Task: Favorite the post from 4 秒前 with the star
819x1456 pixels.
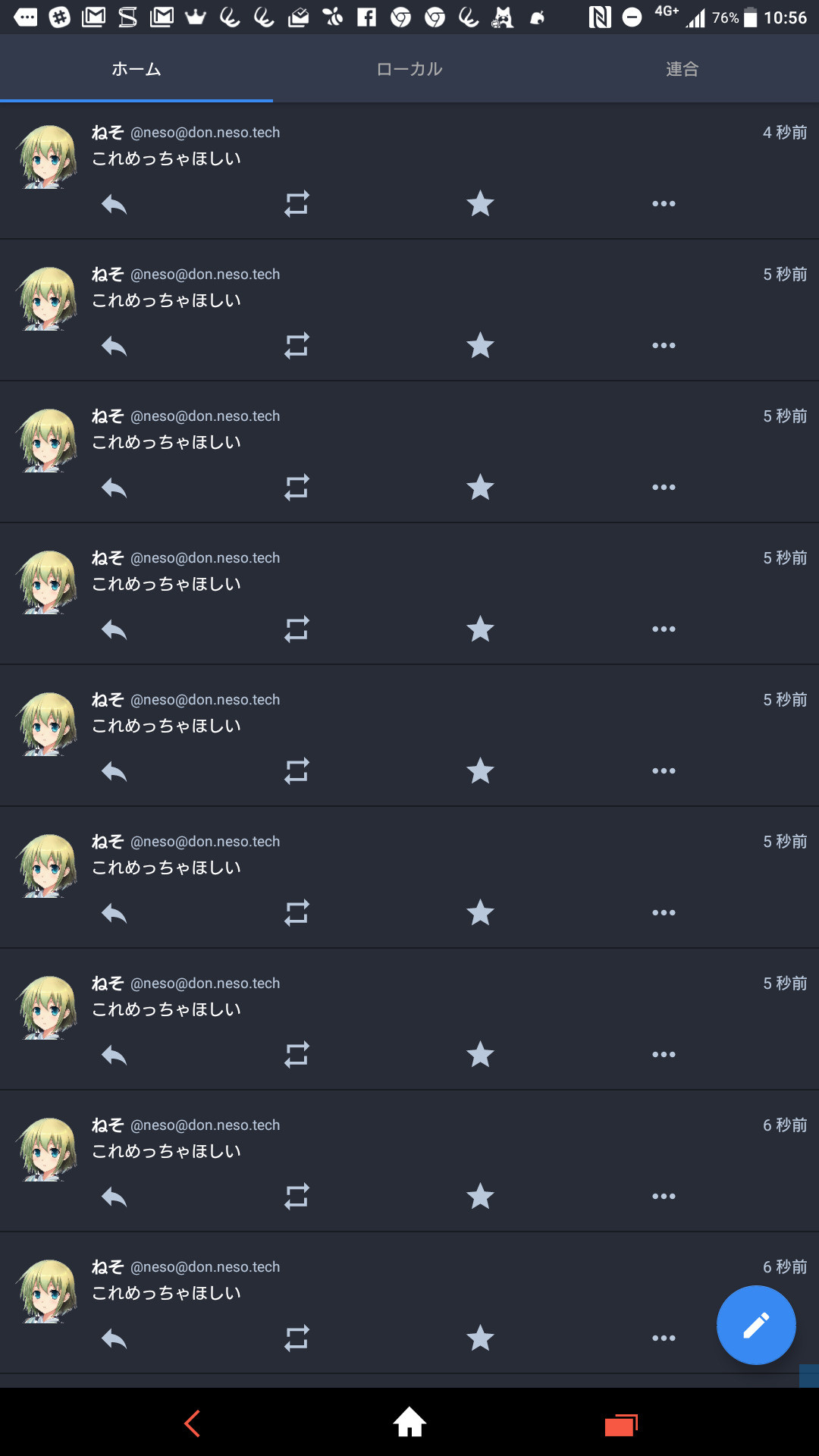Action: coord(480,204)
